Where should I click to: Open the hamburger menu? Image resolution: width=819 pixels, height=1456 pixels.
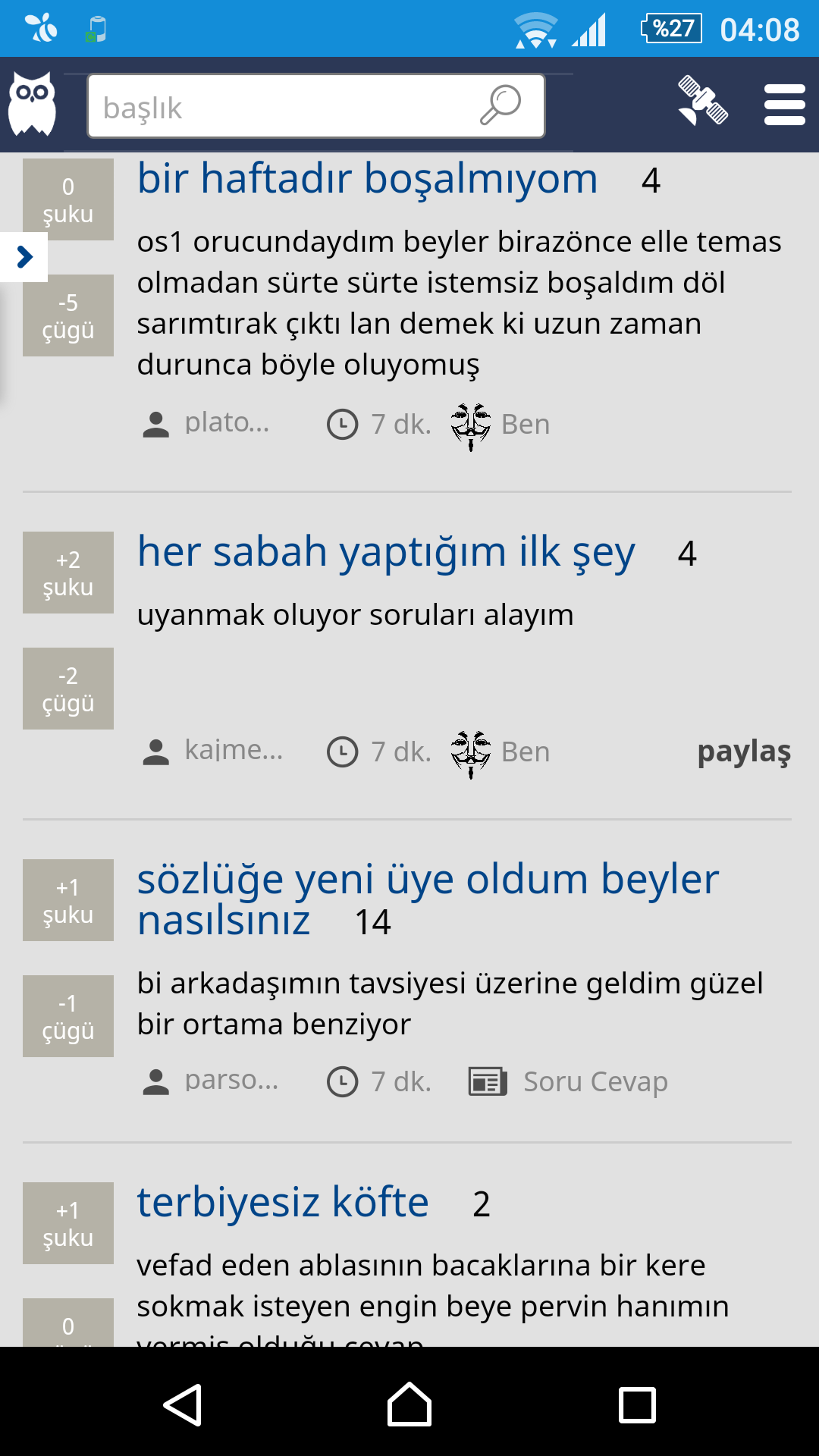(x=784, y=105)
